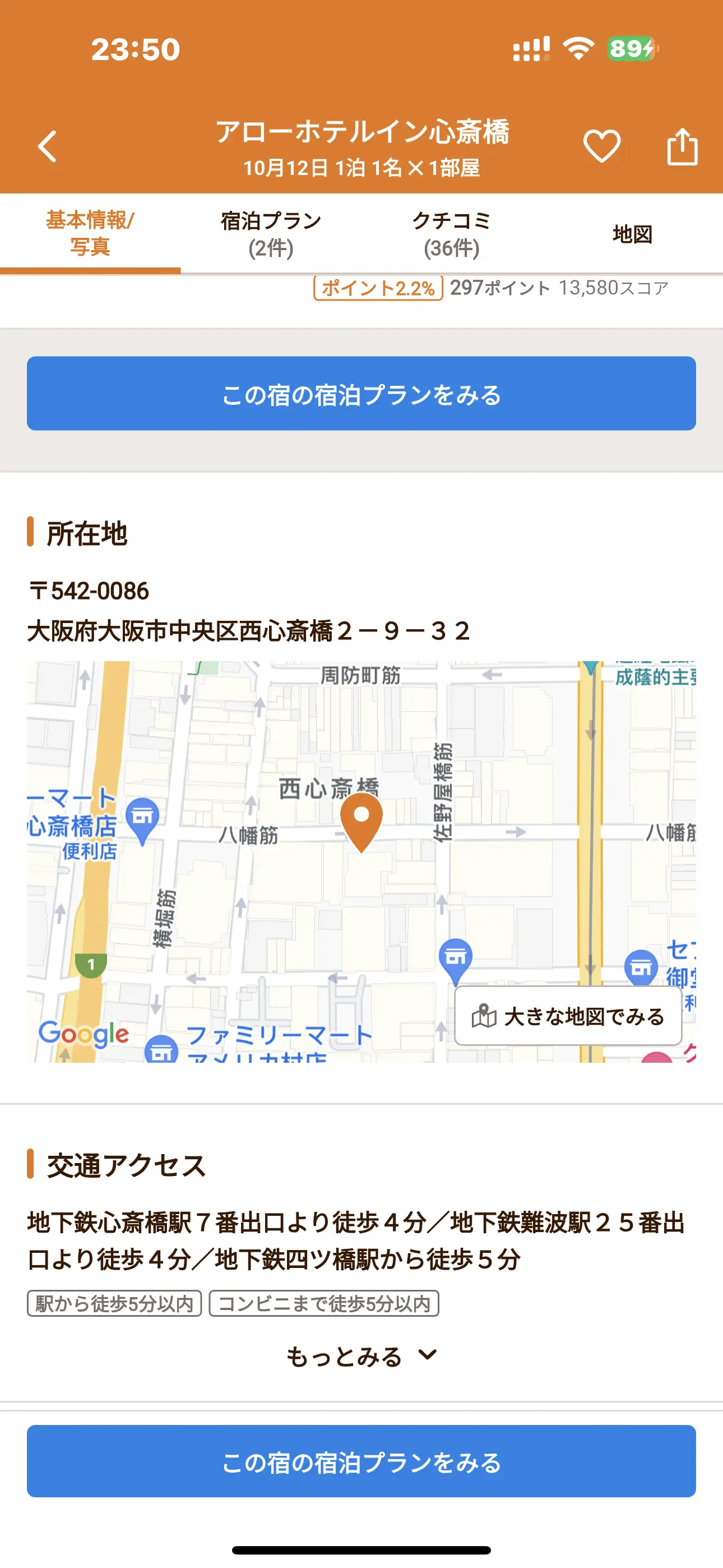723x1568 pixels.
Task: Switch to the 宿泊プラン tab
Action: (x=271, y=234)
